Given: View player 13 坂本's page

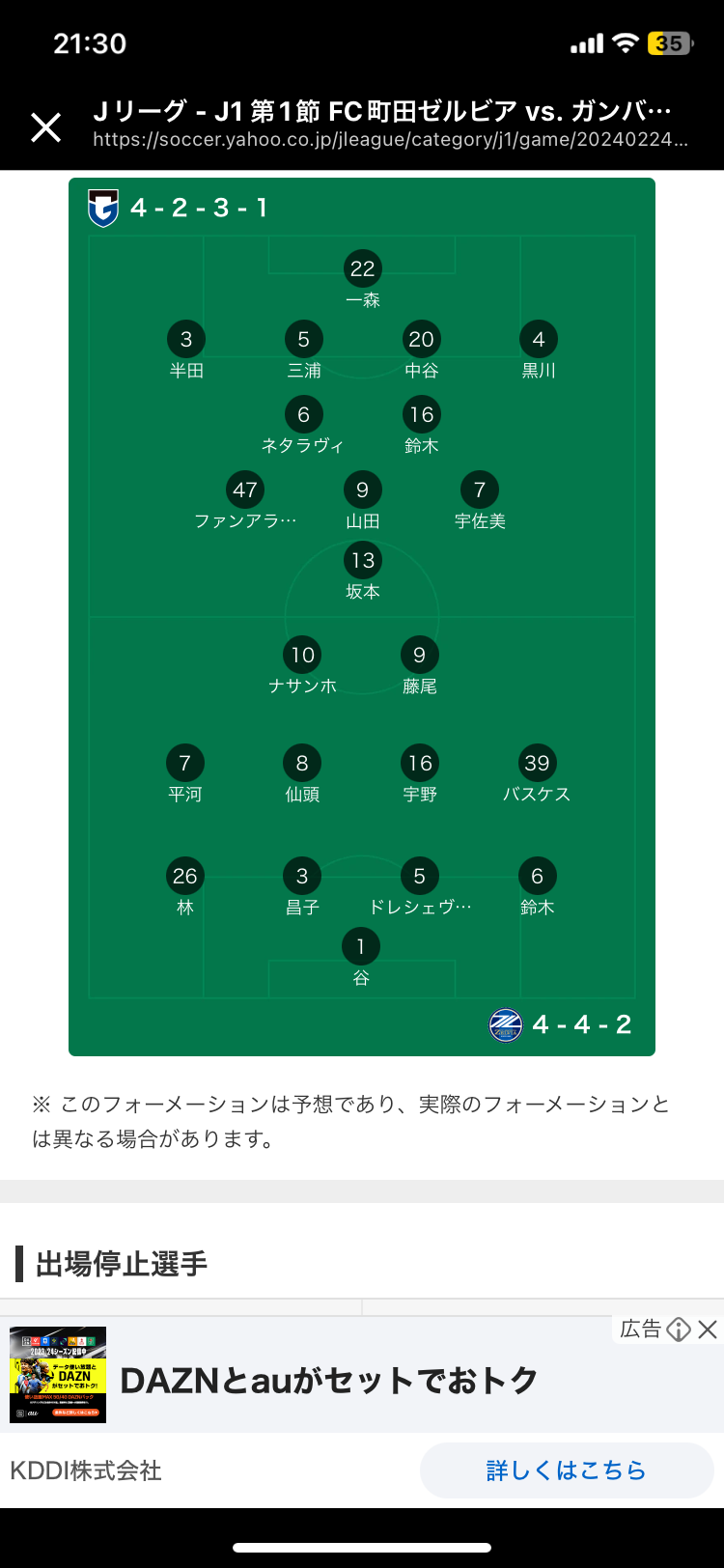Looking at the screenshot, I should coord(363,572).
